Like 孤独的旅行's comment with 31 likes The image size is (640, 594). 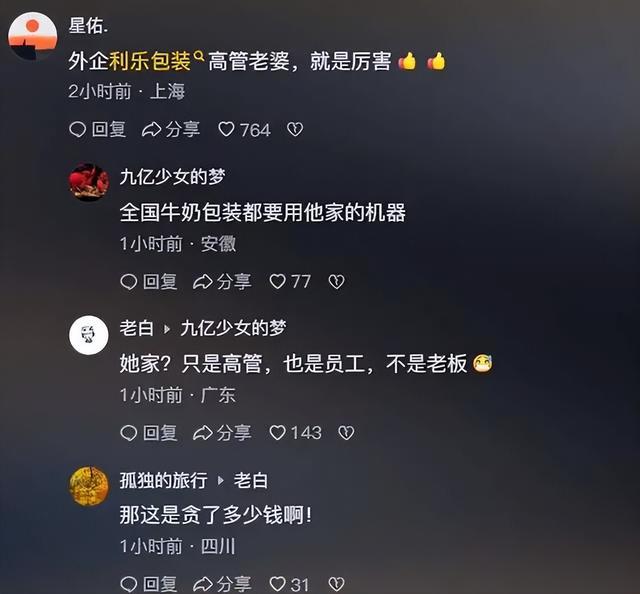290,584
